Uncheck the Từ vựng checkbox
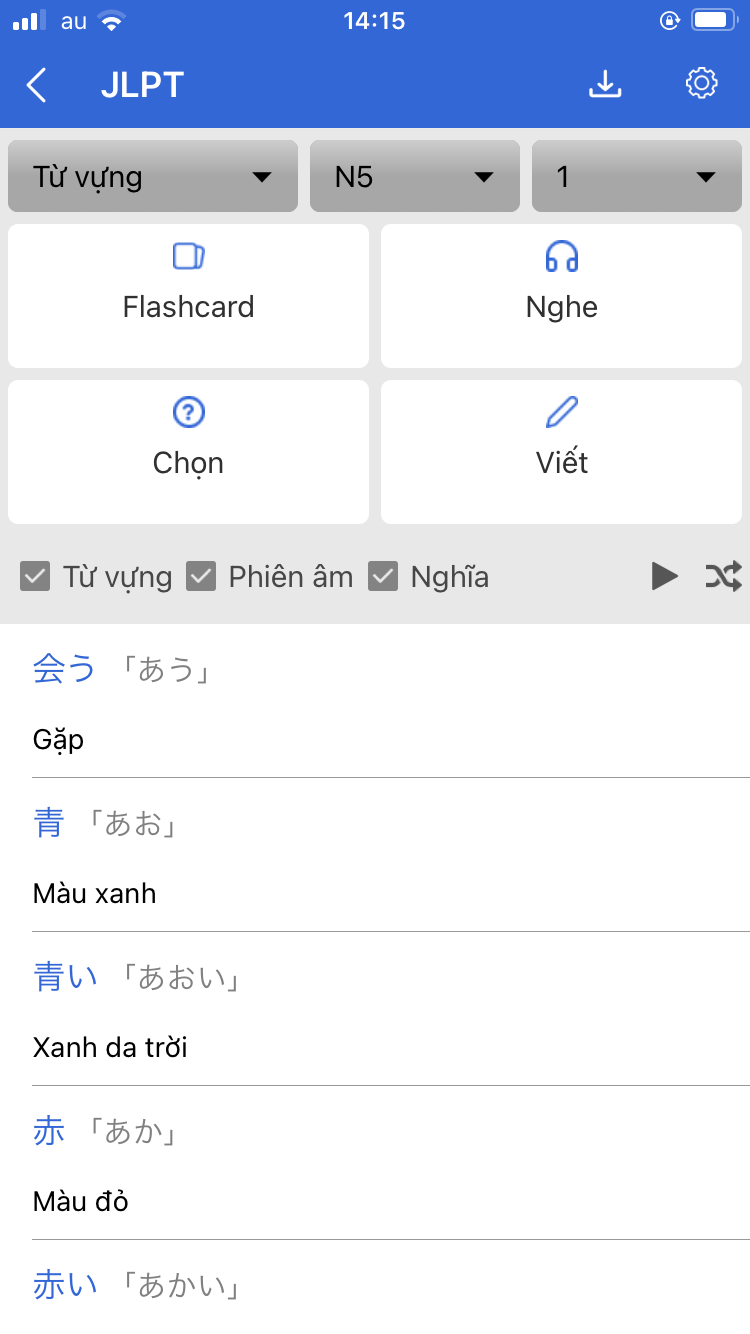 point(36,576)
